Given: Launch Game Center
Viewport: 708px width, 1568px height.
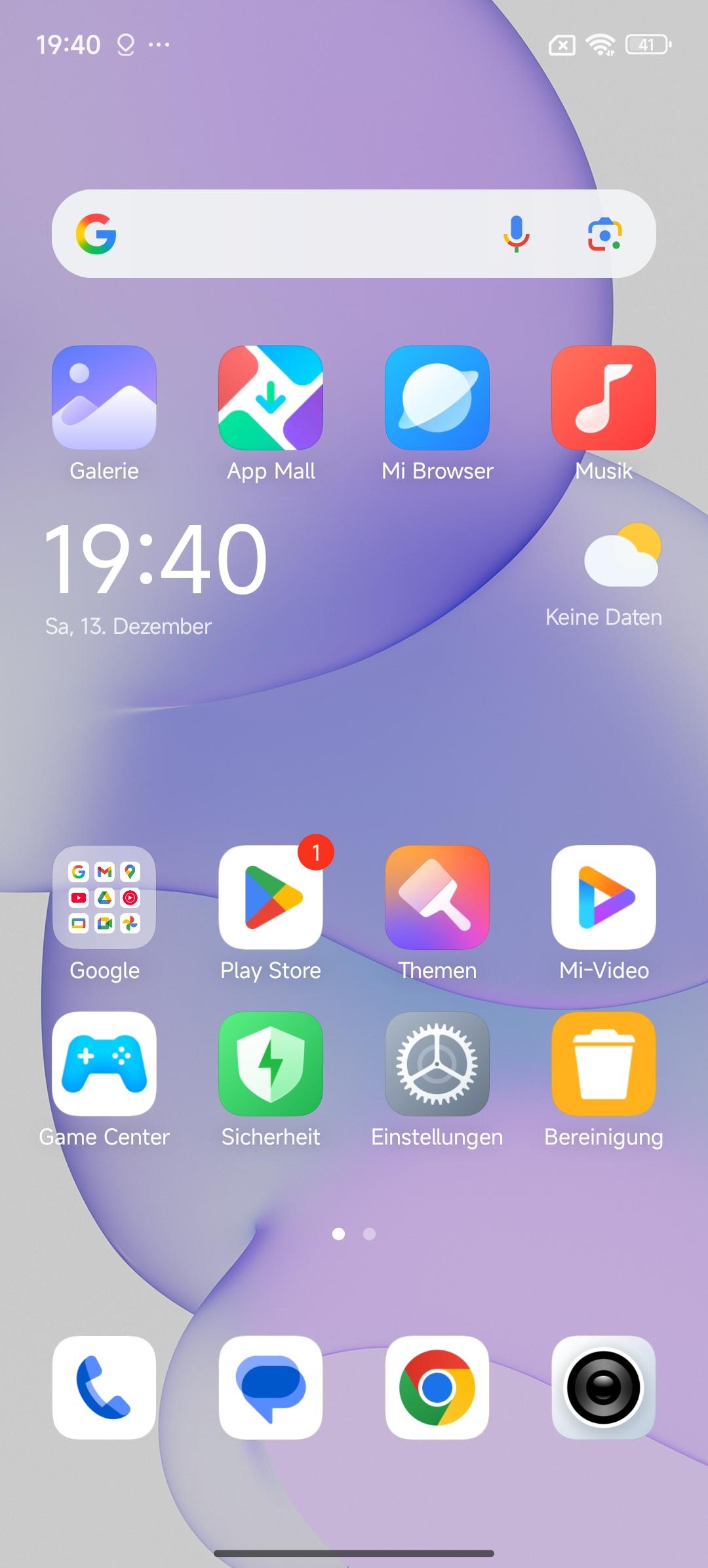Looking at the screenshot, I should (104, 1064).
